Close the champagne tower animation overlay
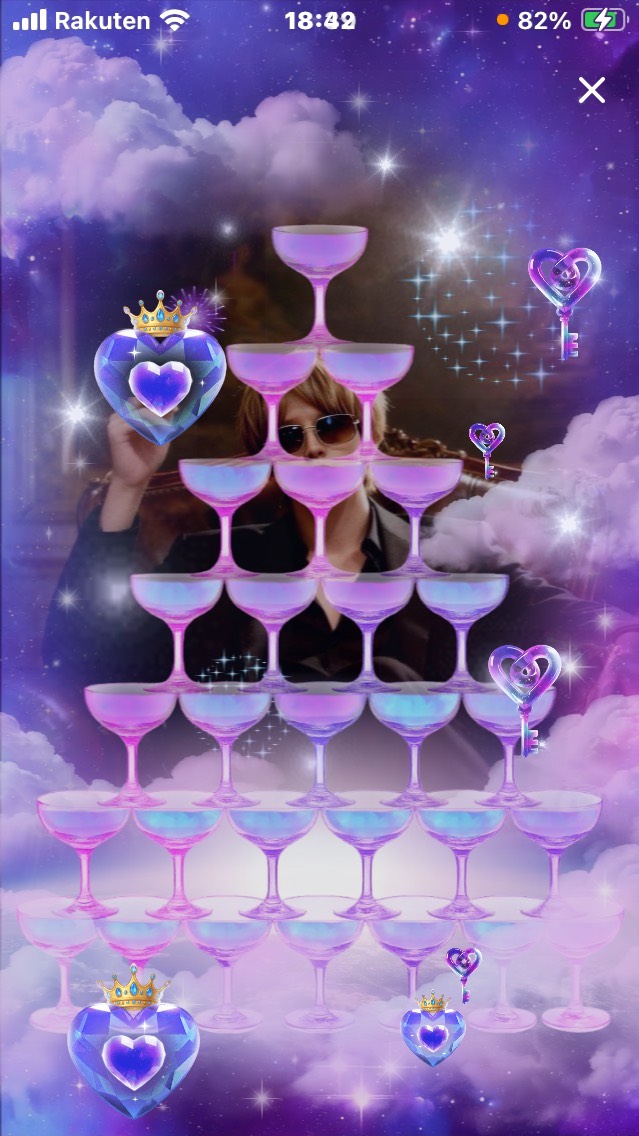Viewport: 639px width, 1136px height. pos(592,90)
